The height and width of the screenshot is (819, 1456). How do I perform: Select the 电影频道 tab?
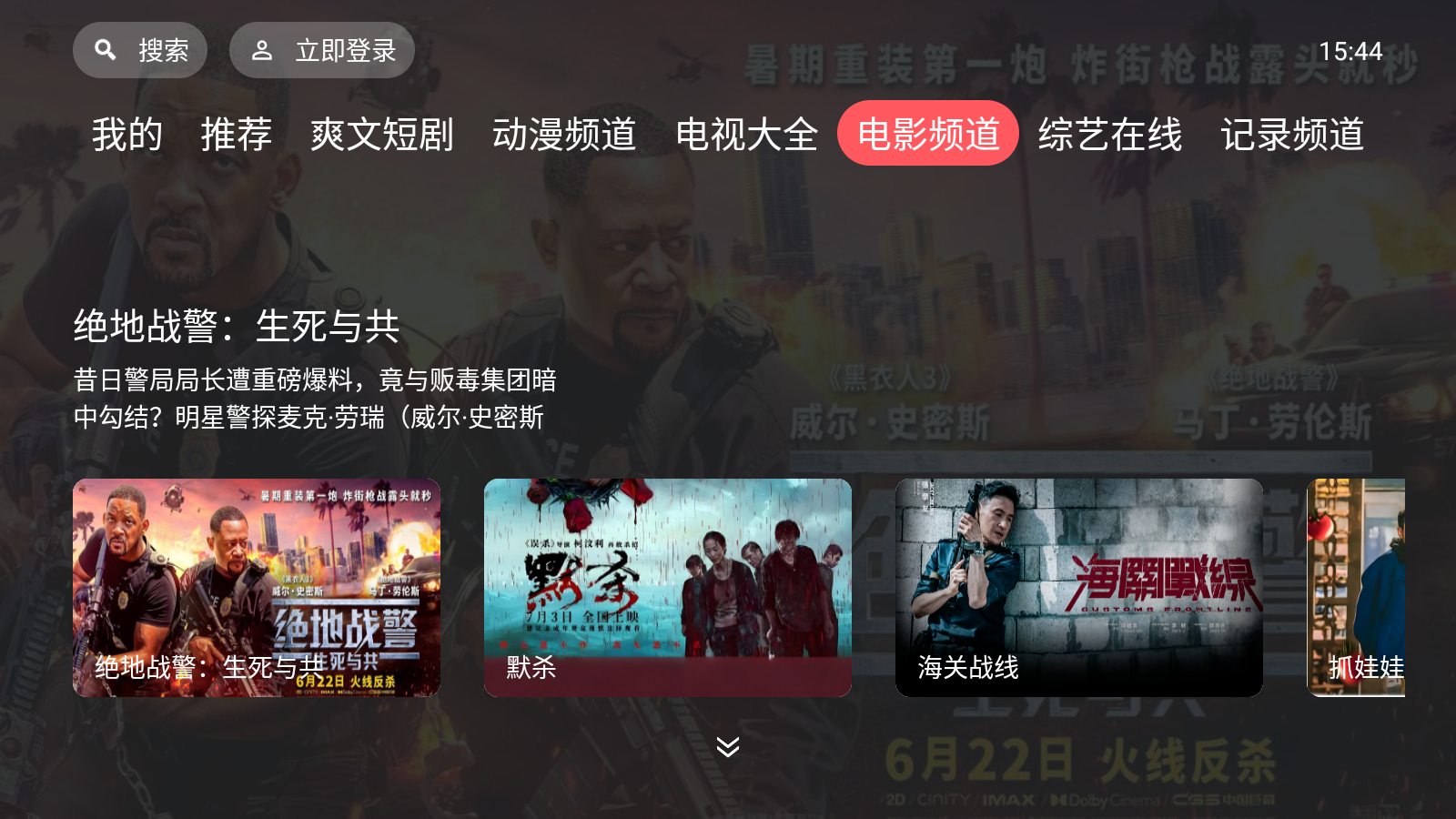click(x=928, y=134)
